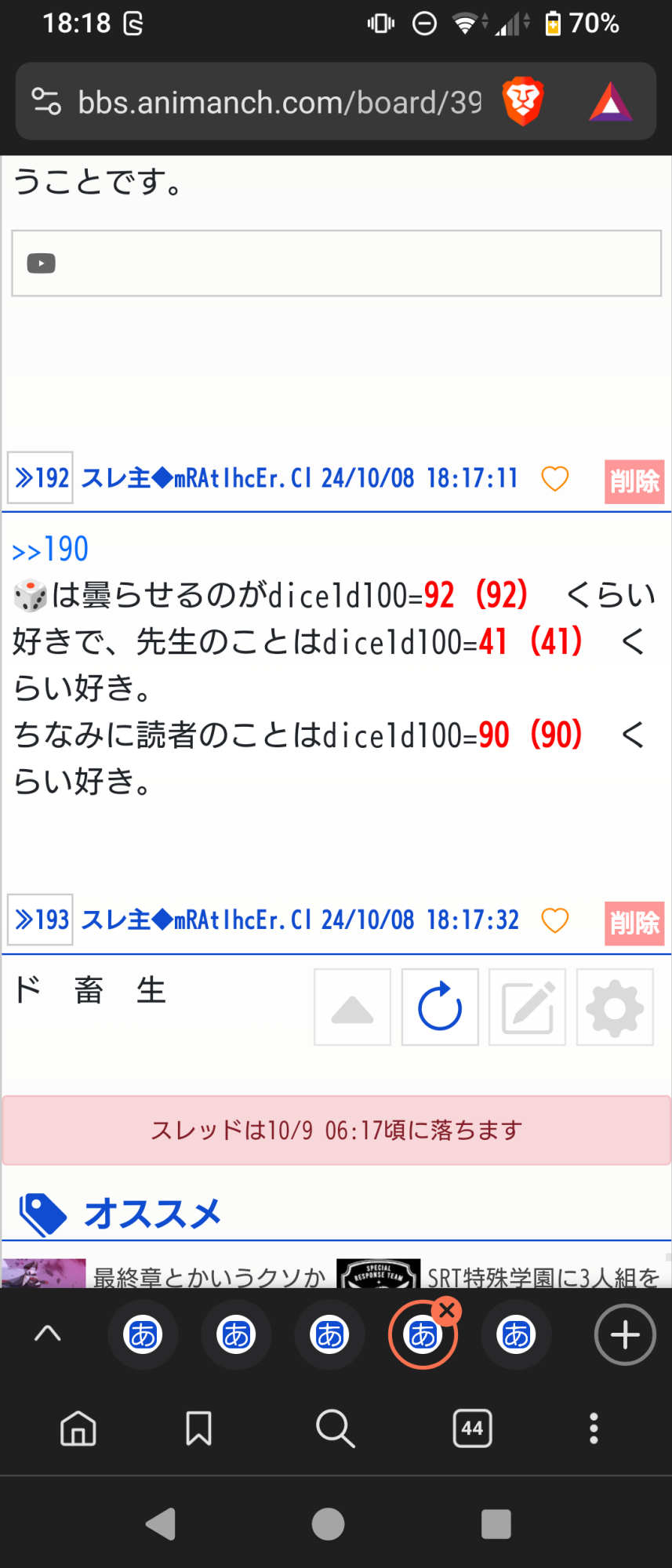This screenshot has height=1568, width=672.
Task: Delete post 193 with 削除 button
Action: 634,924
